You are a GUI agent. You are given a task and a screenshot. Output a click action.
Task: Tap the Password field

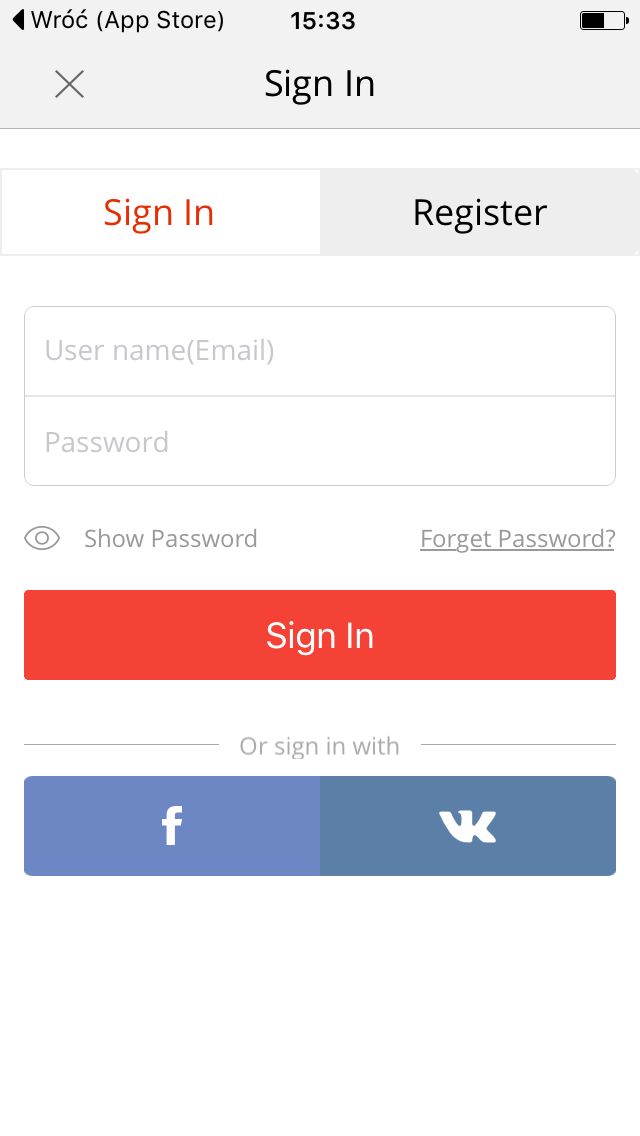320,441
